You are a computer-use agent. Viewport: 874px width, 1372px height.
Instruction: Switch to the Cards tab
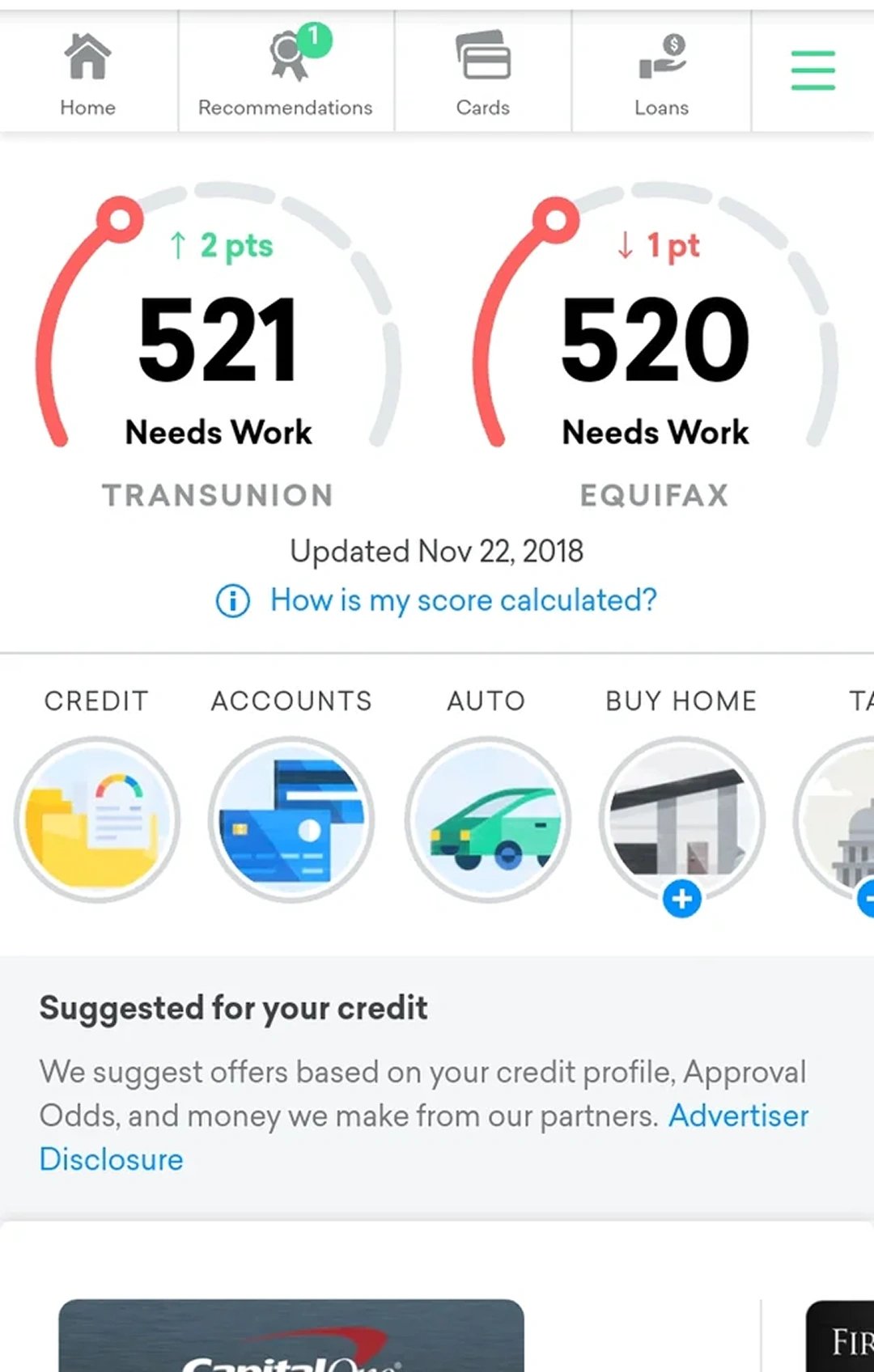(483, 74)
